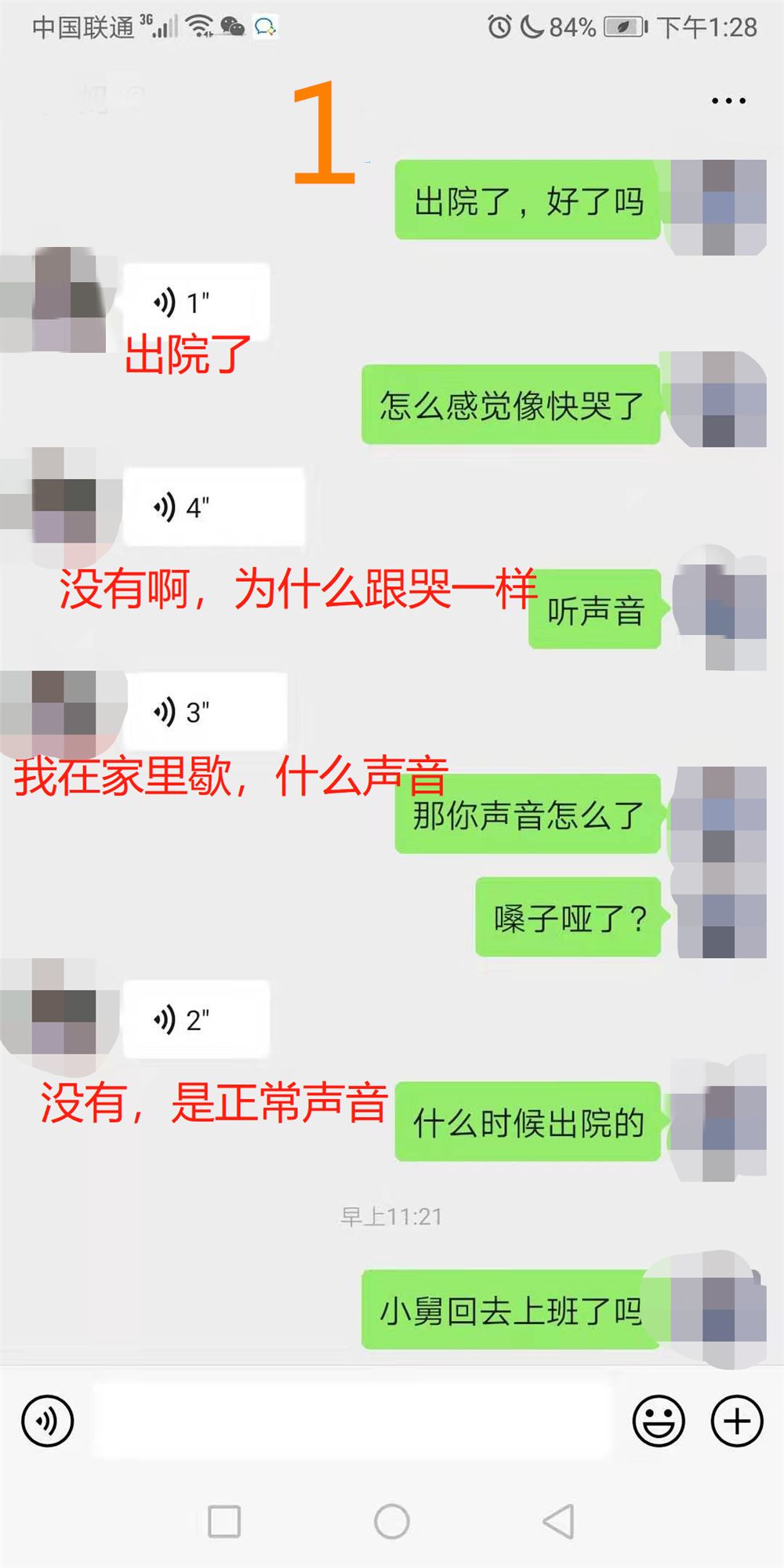Image resolution: width=784 pixels, height=1568 pixels.
Task: Open the emoji picker
Action: click(x=659, y=1421)
